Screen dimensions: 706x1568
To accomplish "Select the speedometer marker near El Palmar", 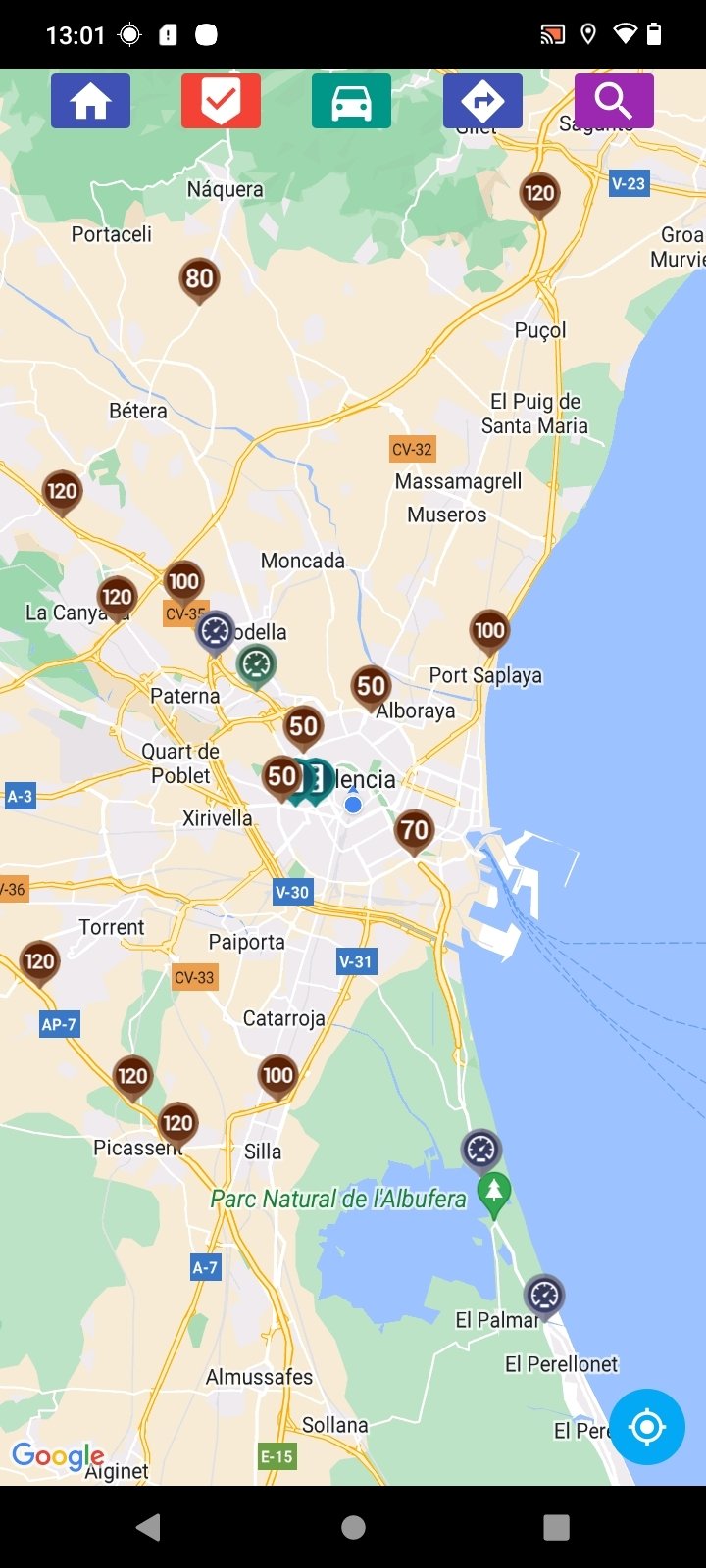I will pyautogui.click(x=544, y=1295).
